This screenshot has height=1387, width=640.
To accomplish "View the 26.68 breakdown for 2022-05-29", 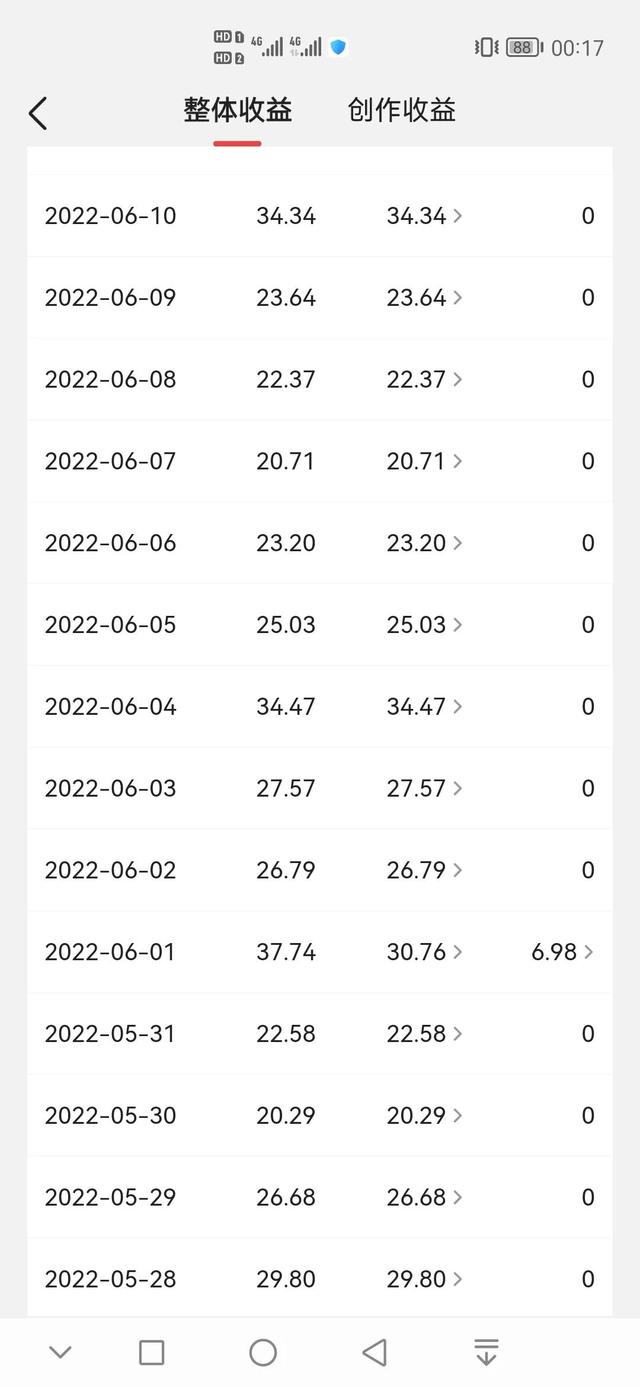I will coord(425,1198).
